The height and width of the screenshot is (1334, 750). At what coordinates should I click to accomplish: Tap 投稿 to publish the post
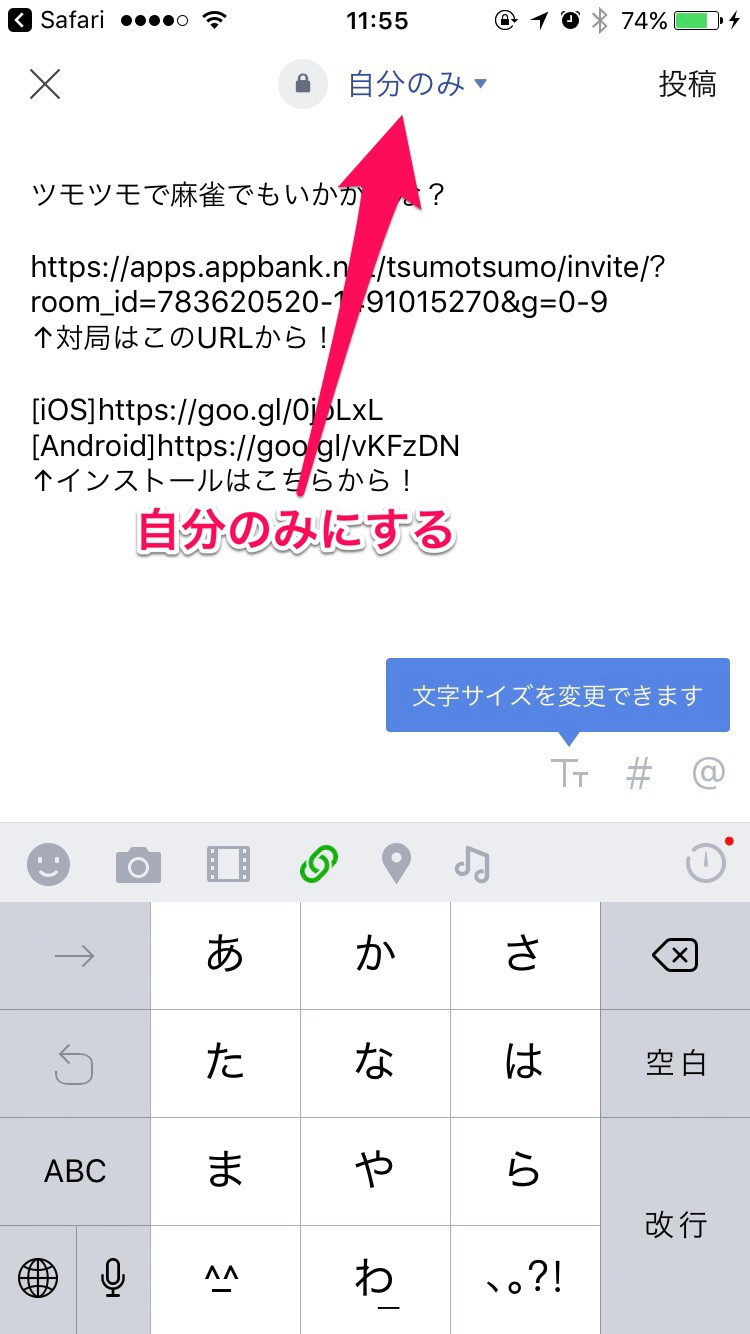pos(687,85)
